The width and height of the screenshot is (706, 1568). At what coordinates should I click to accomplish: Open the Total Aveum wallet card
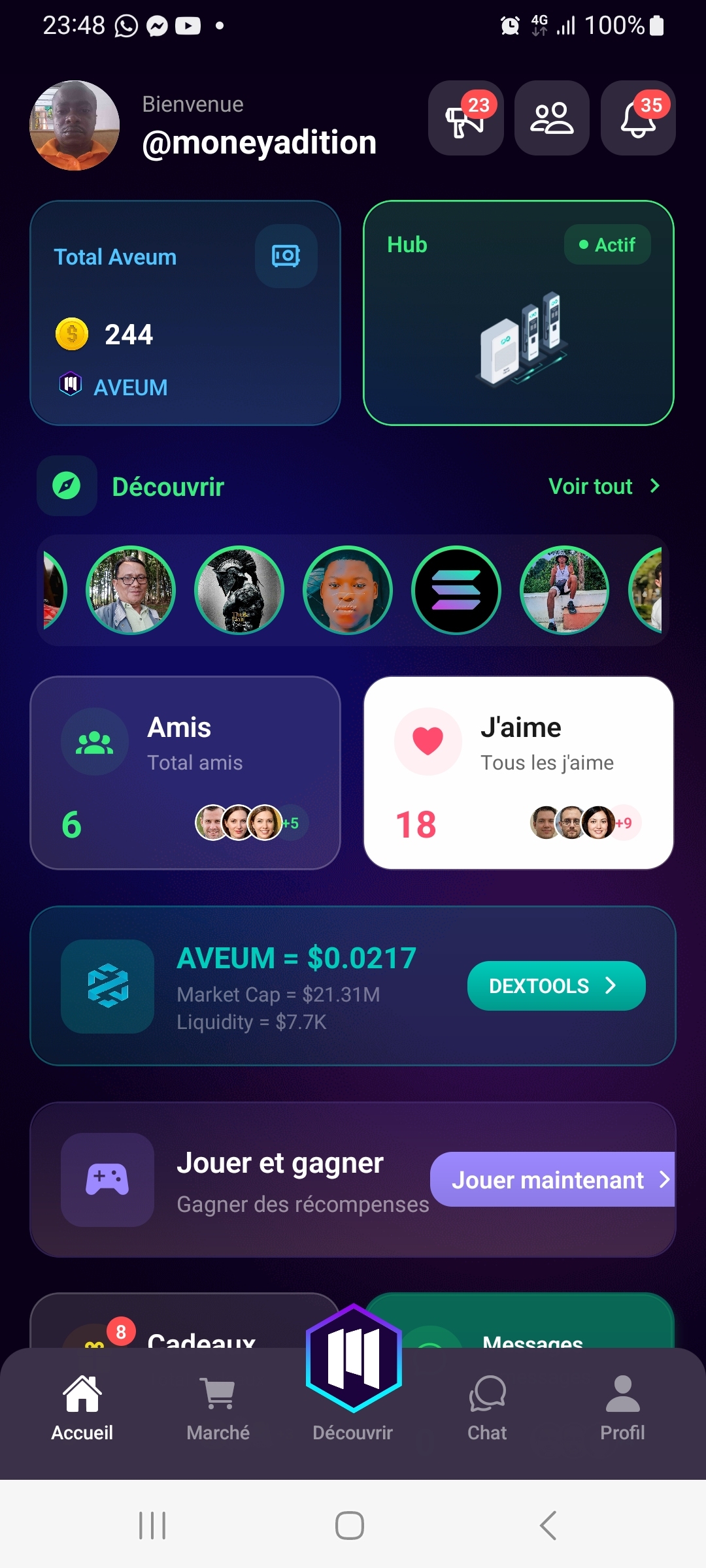click(x=185, y=313)
